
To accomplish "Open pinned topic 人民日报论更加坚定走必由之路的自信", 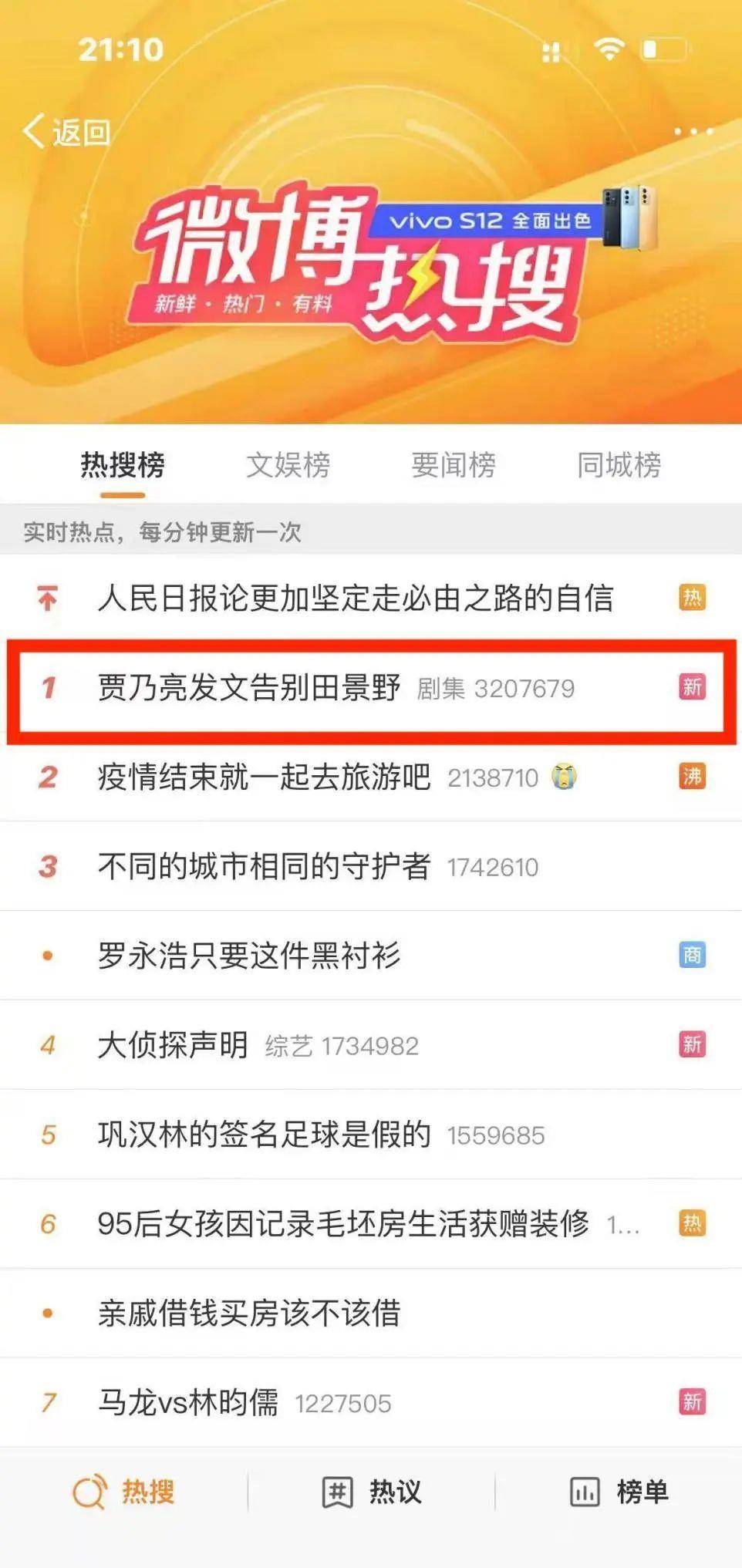I will [x=355, y=598].
